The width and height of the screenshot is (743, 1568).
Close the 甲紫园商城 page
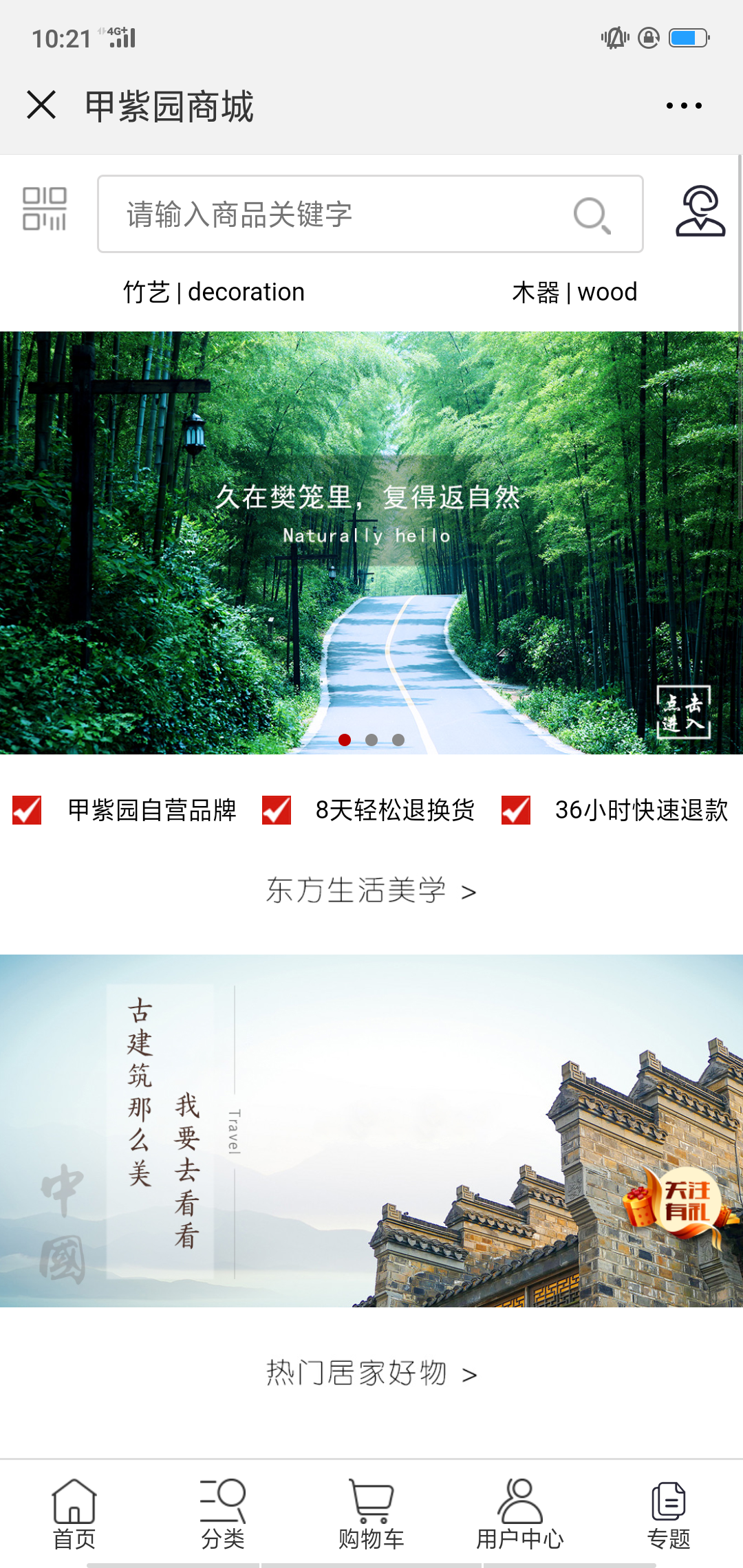point(41,105)
